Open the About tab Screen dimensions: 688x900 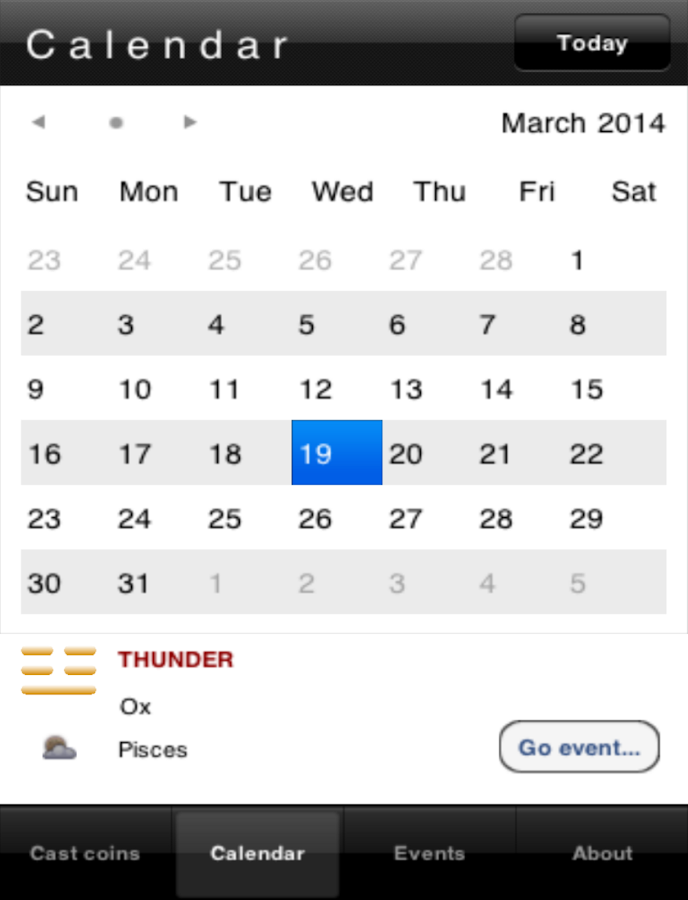[602, 853]
